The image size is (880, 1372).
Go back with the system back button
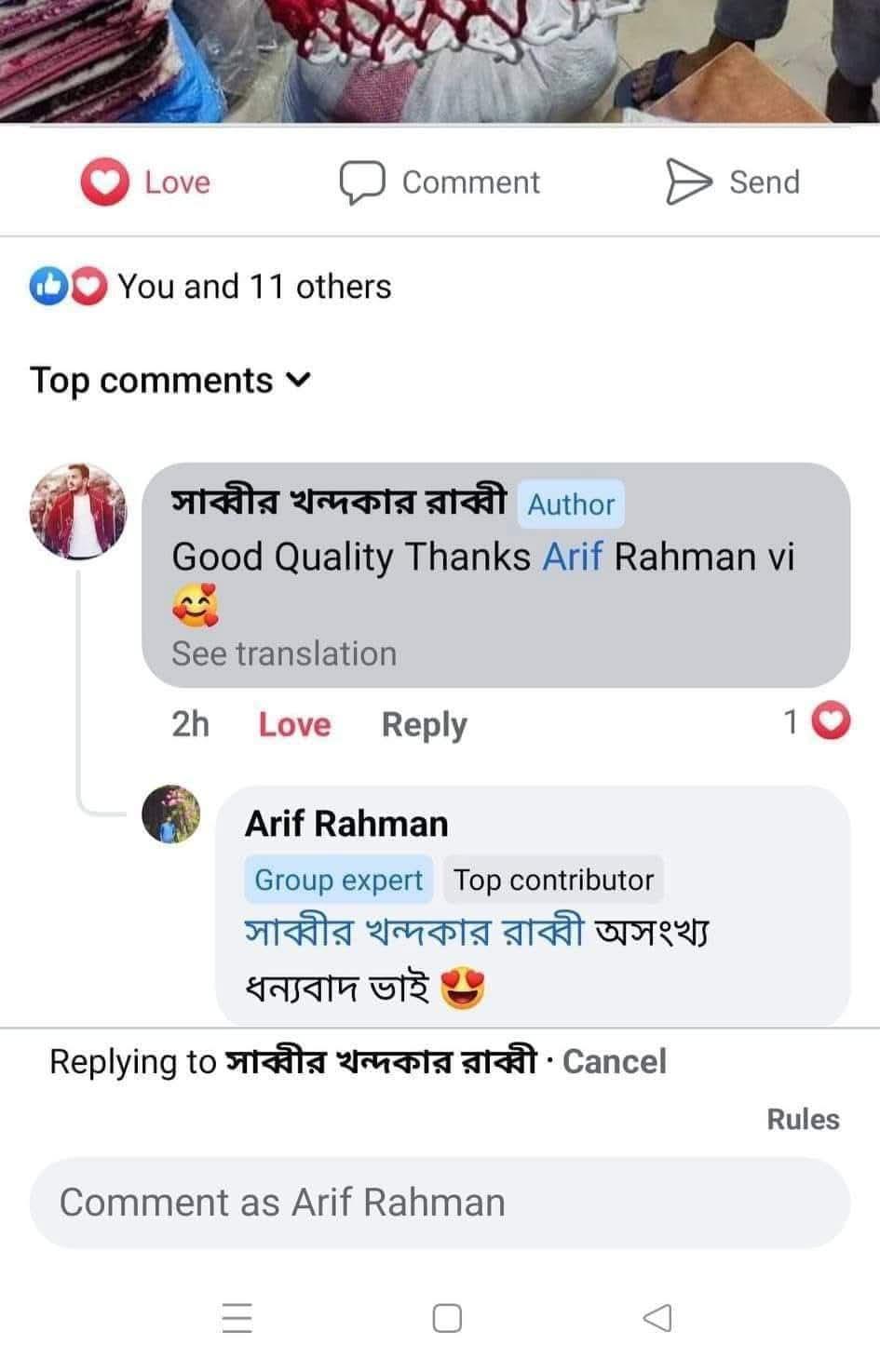pyautogui.click(x=657, y=1318)
